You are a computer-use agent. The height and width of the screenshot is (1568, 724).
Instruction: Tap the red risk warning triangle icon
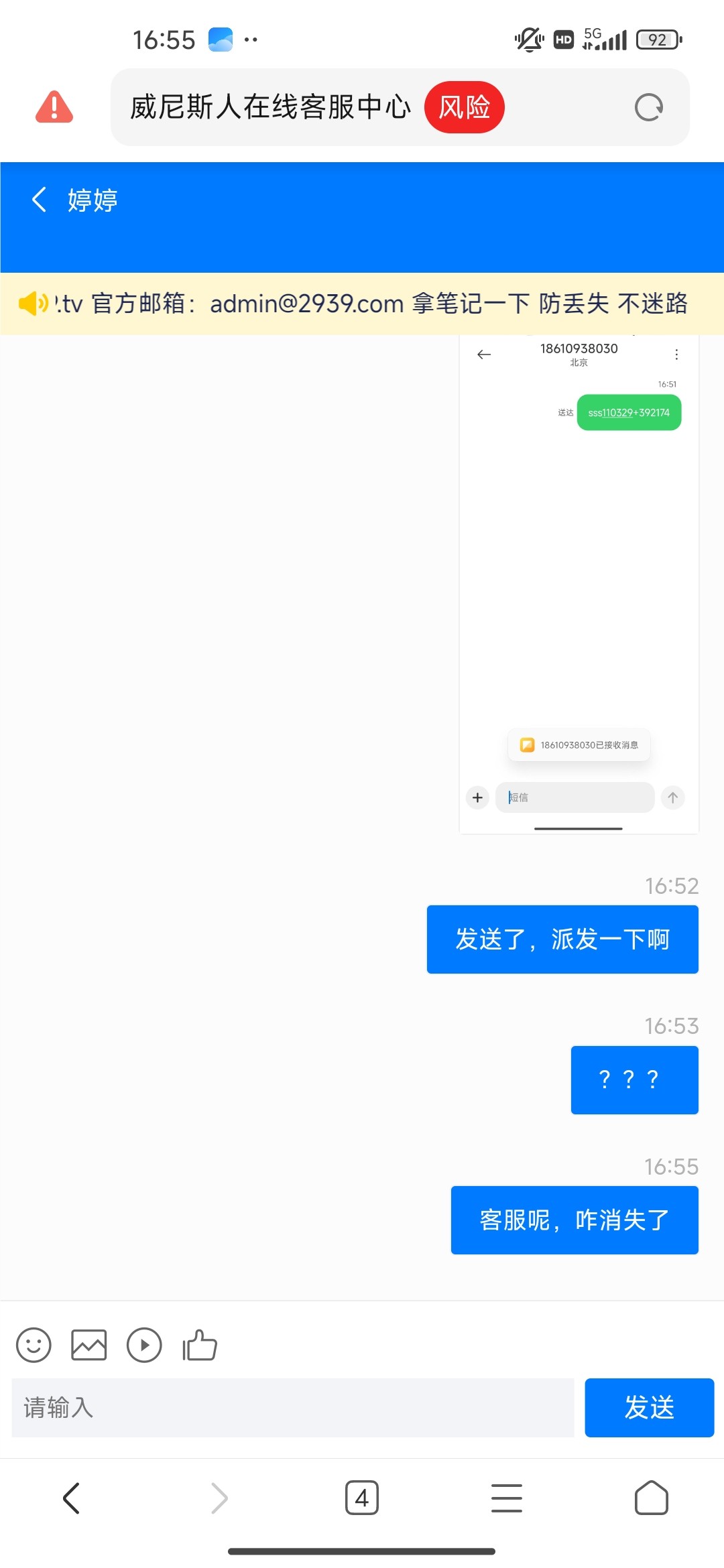pos(54,107)
